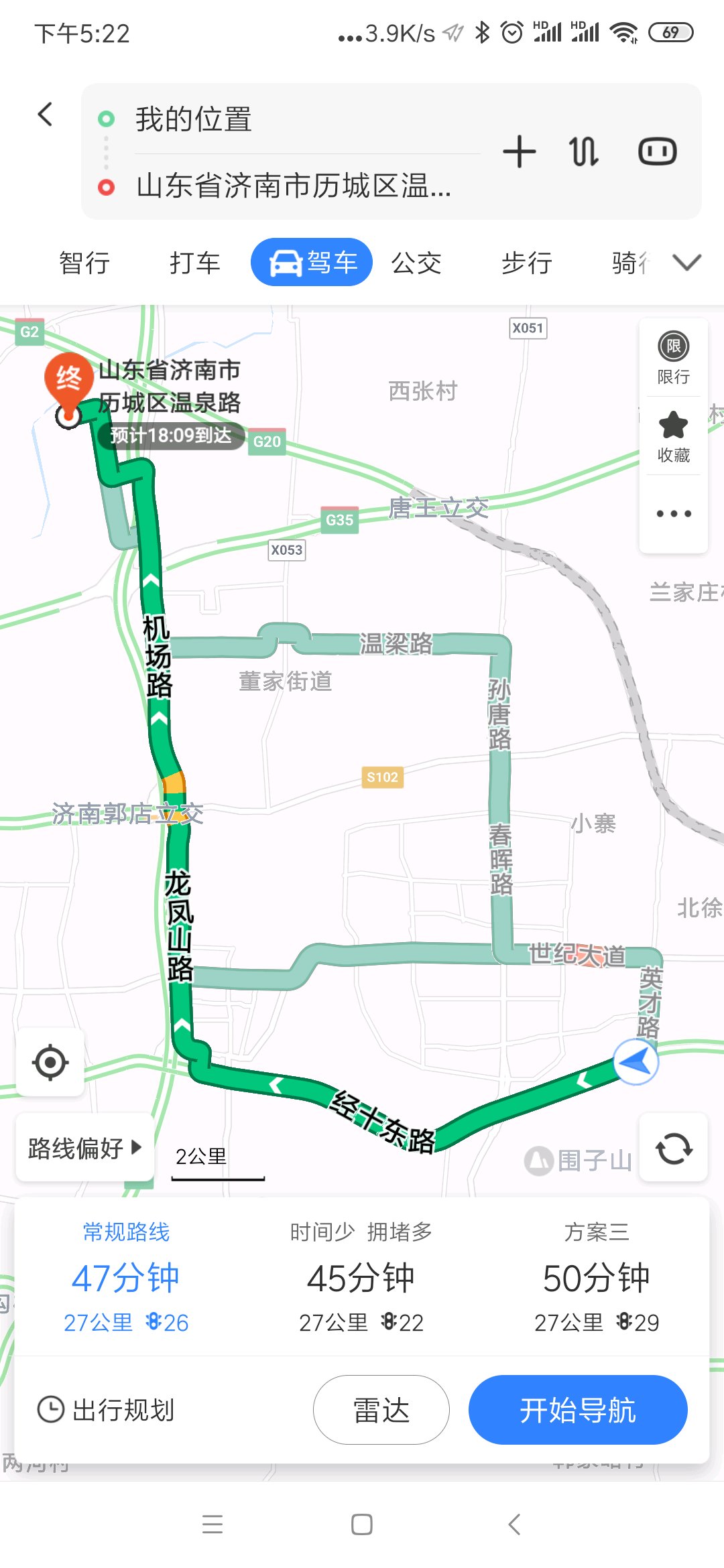Expand the travel mode dropdown chevron
The width and height of the screenshot is (724, 1568).
coord(687,263)
